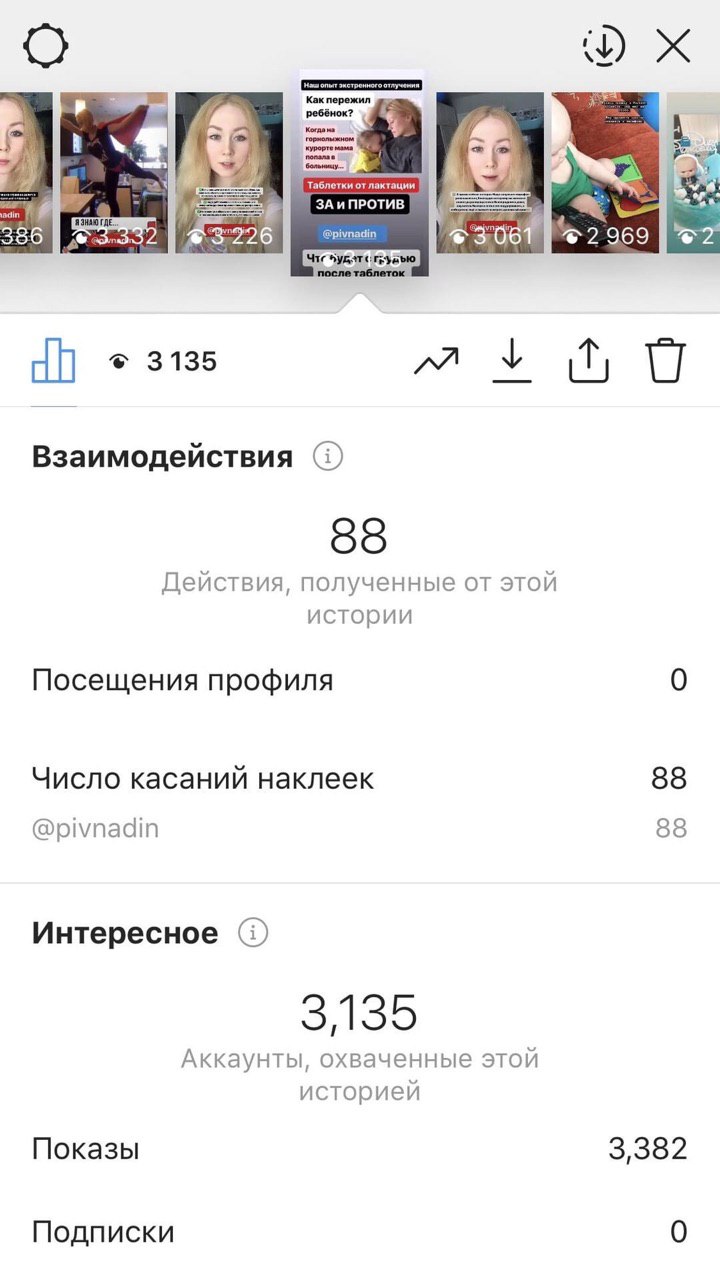Select story thumbnail with 3 332 views
Viewport: 720px width, 1280px height.
[114, 172]
